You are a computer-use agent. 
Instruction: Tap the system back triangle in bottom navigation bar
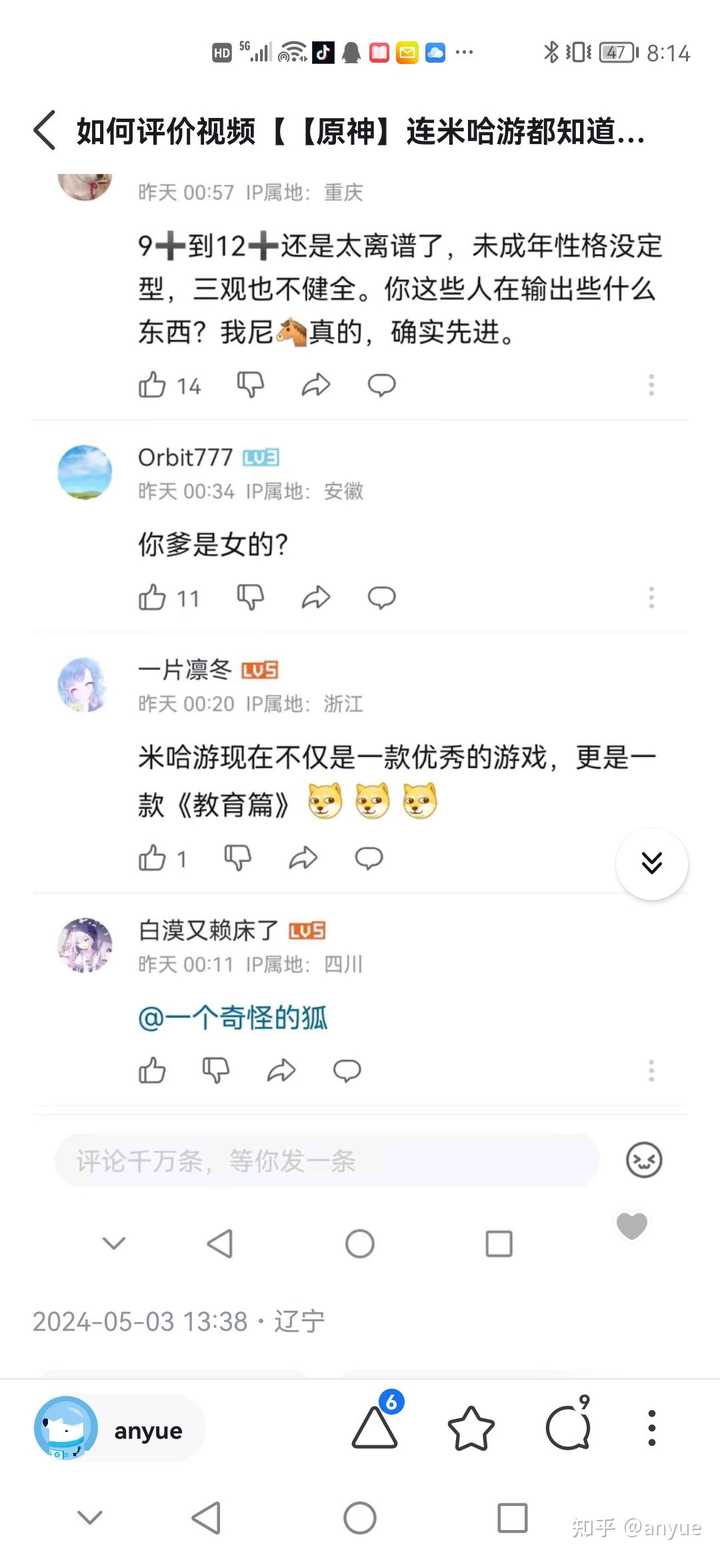coord(206,1518)
